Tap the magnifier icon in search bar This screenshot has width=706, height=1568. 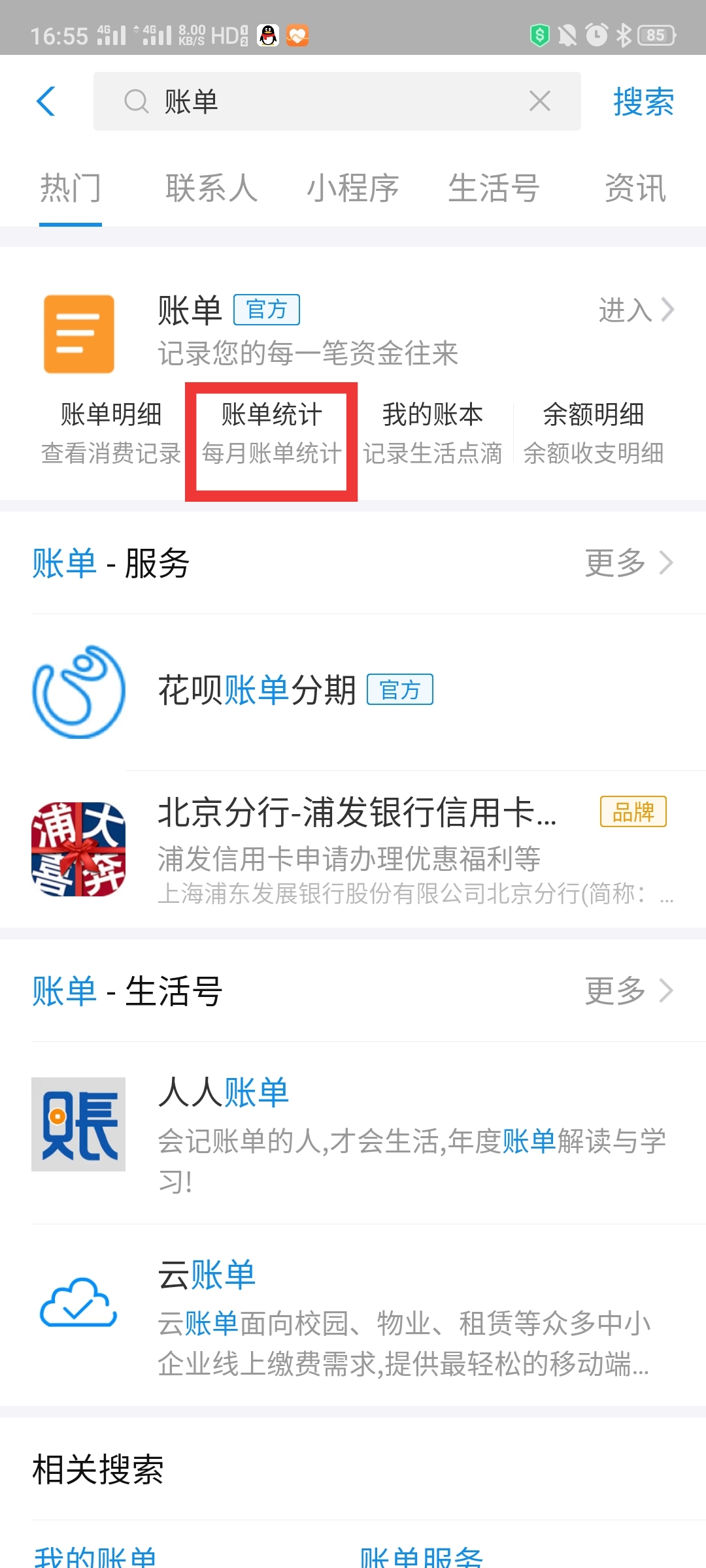click(x=135, y=102)
